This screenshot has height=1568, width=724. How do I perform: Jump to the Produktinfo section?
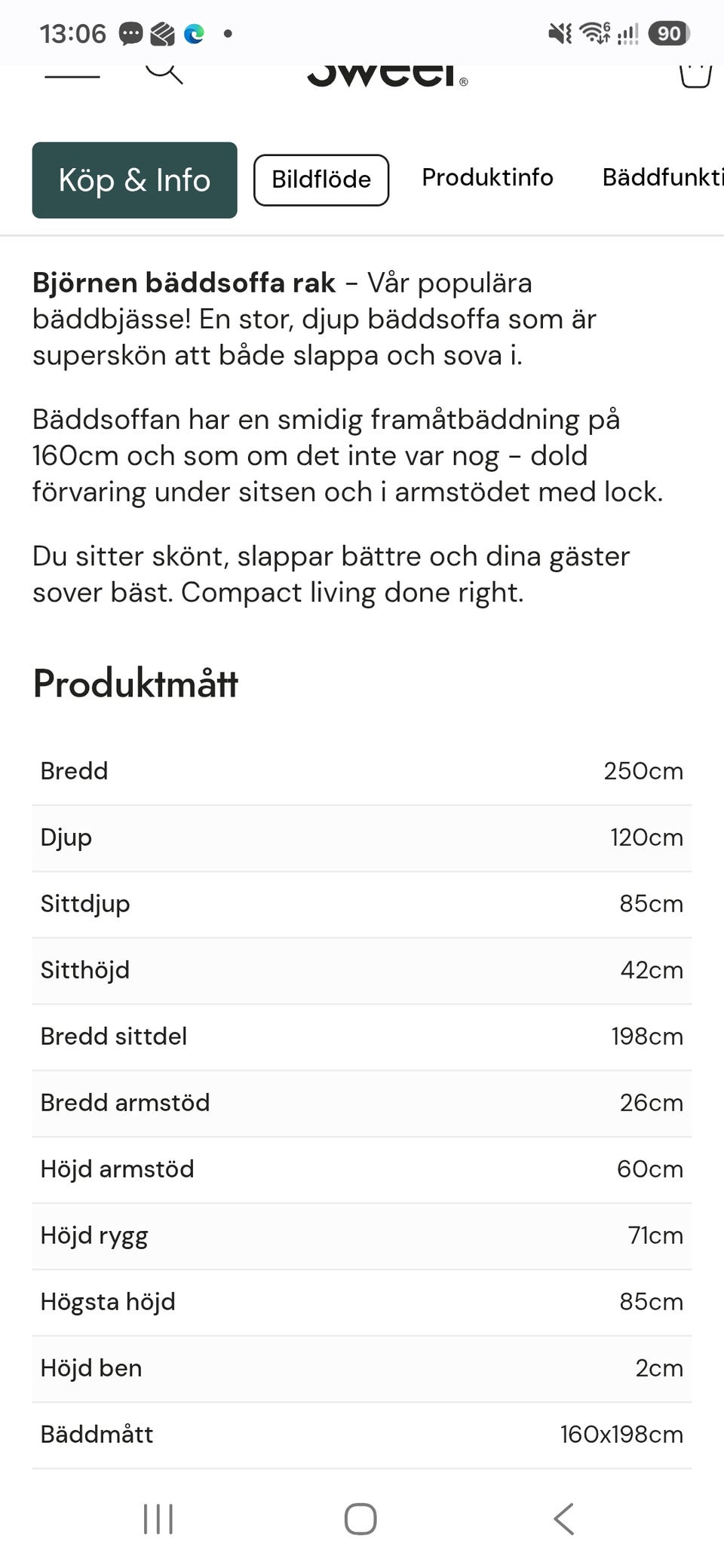487,177
